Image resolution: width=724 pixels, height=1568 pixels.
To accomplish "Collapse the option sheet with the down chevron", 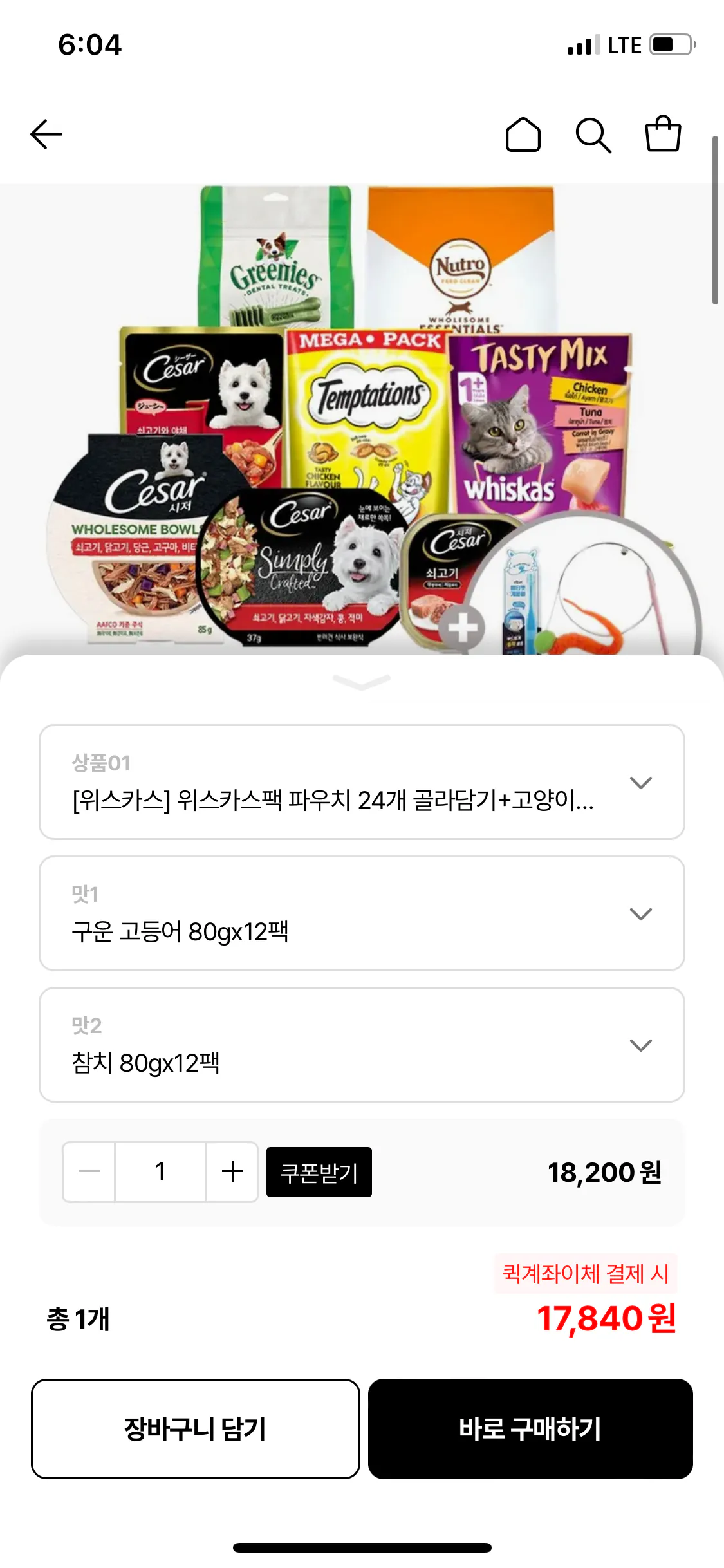I will click(362, 682).
